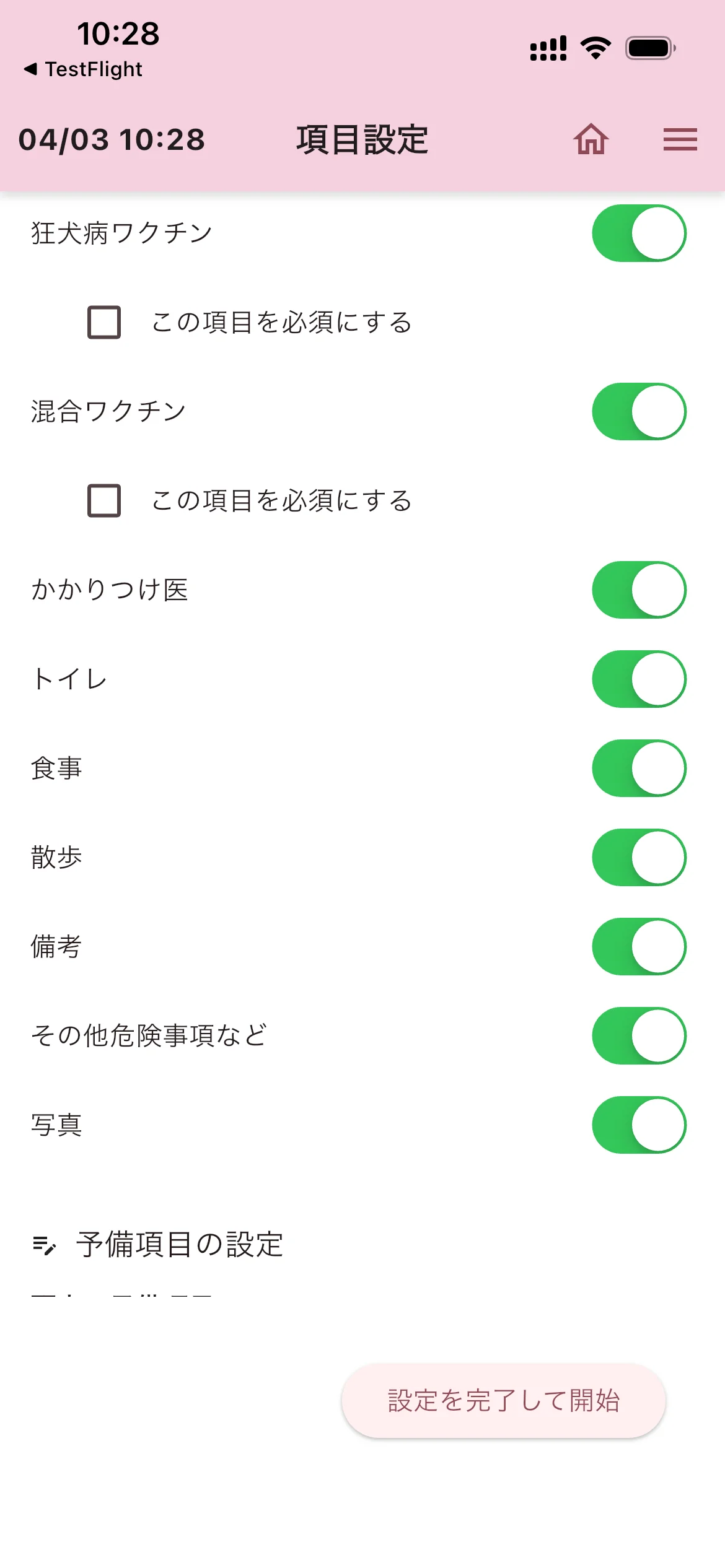
Task: Toggle off 狂犬病ワクチン switch
Action: [x=639, y=233]
